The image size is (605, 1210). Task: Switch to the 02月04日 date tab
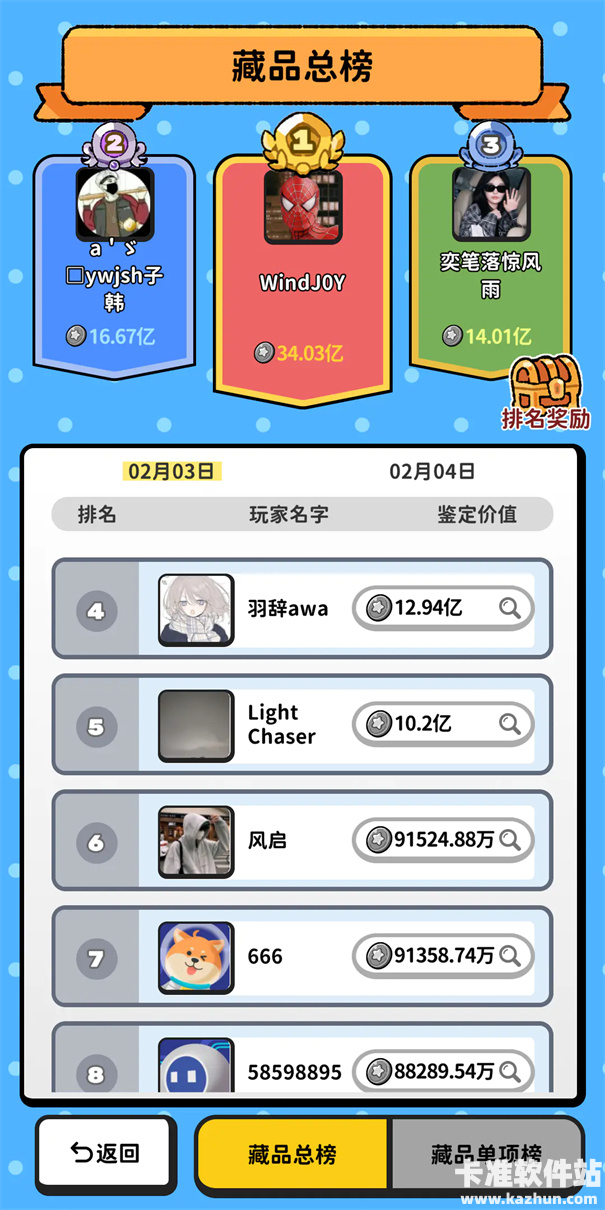tap(432, 471)
